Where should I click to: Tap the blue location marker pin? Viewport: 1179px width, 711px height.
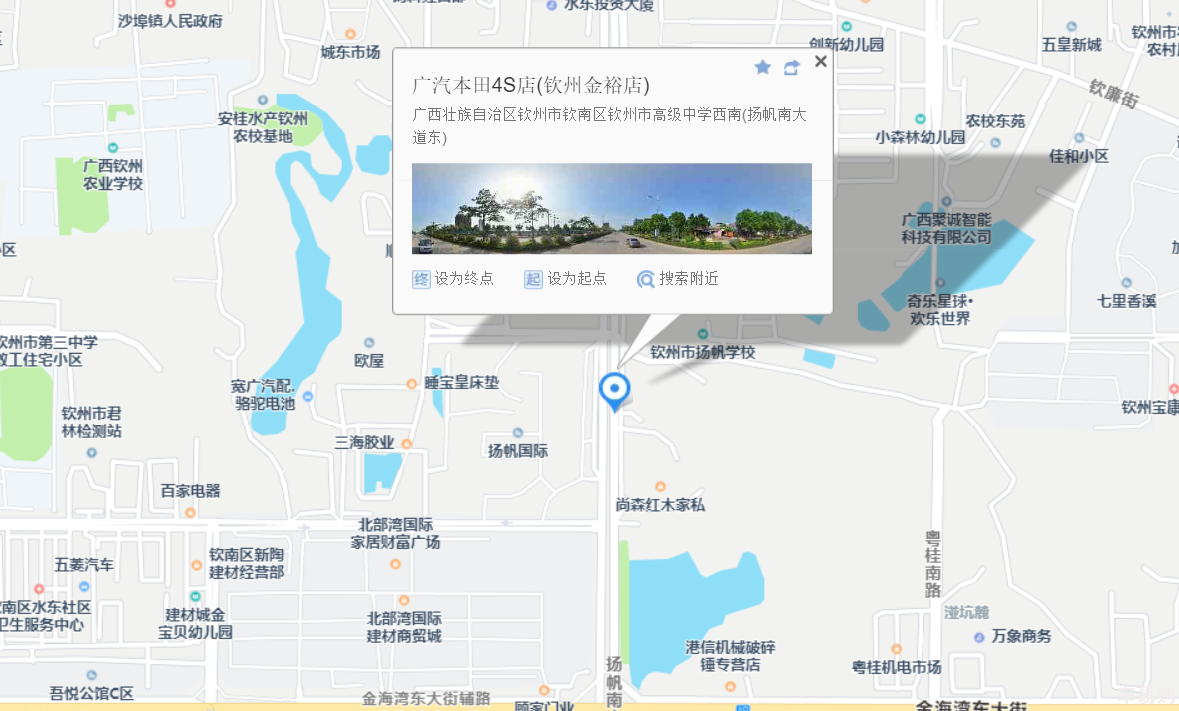(613, 389)
